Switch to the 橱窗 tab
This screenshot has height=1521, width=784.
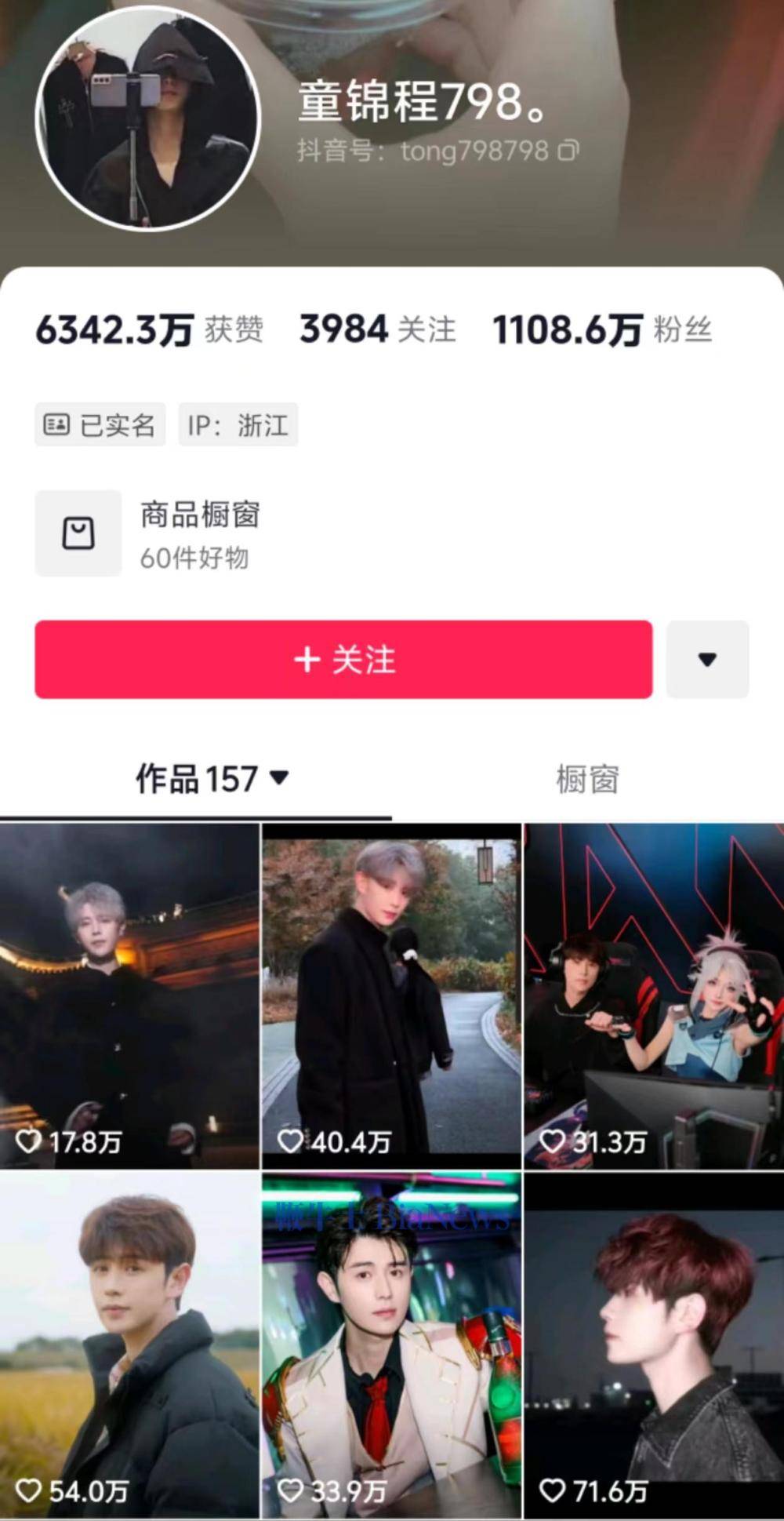(587, 779)
